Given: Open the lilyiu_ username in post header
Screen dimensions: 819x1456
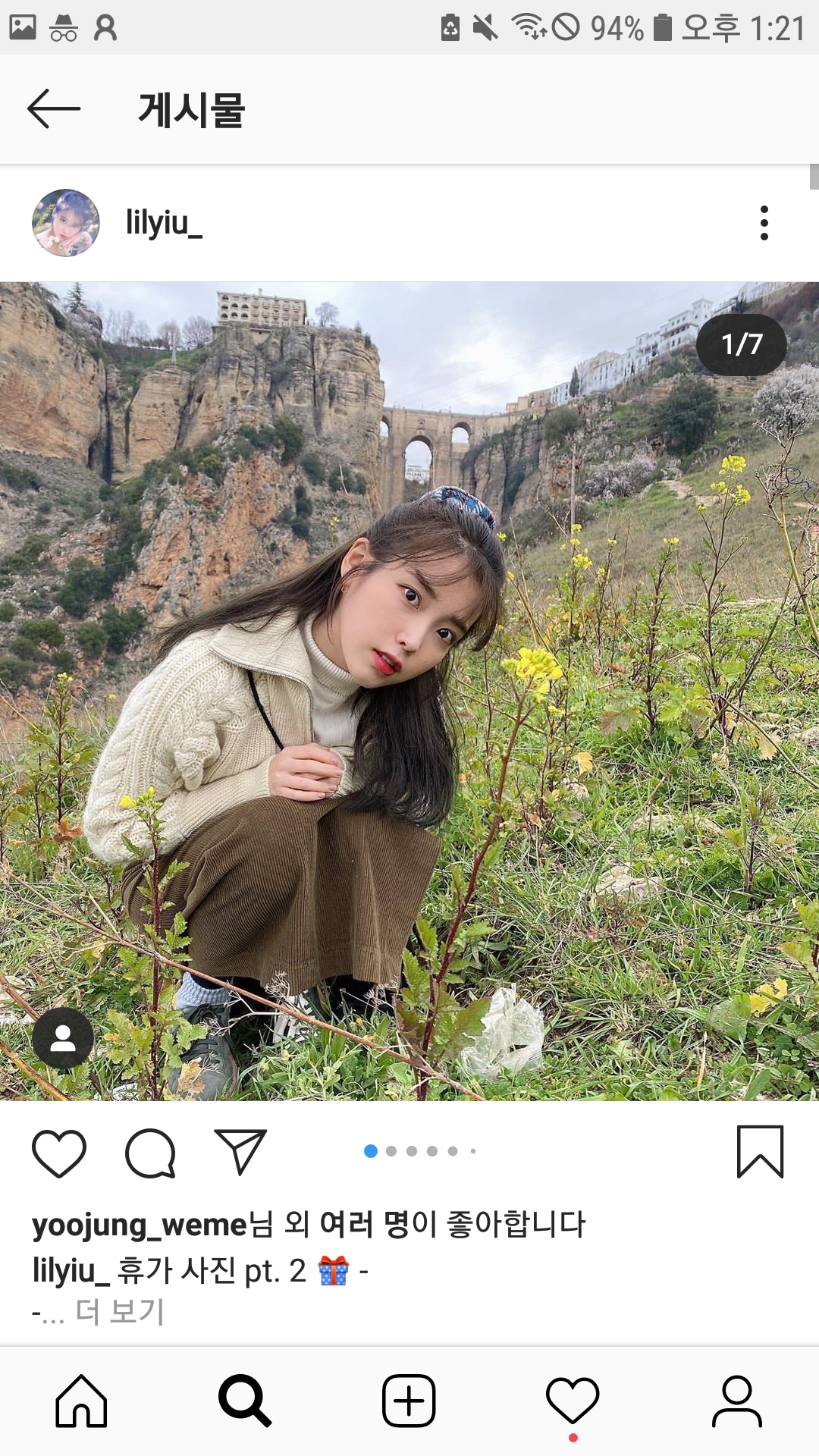Looking at the screenshot, I should click(164, 223).
